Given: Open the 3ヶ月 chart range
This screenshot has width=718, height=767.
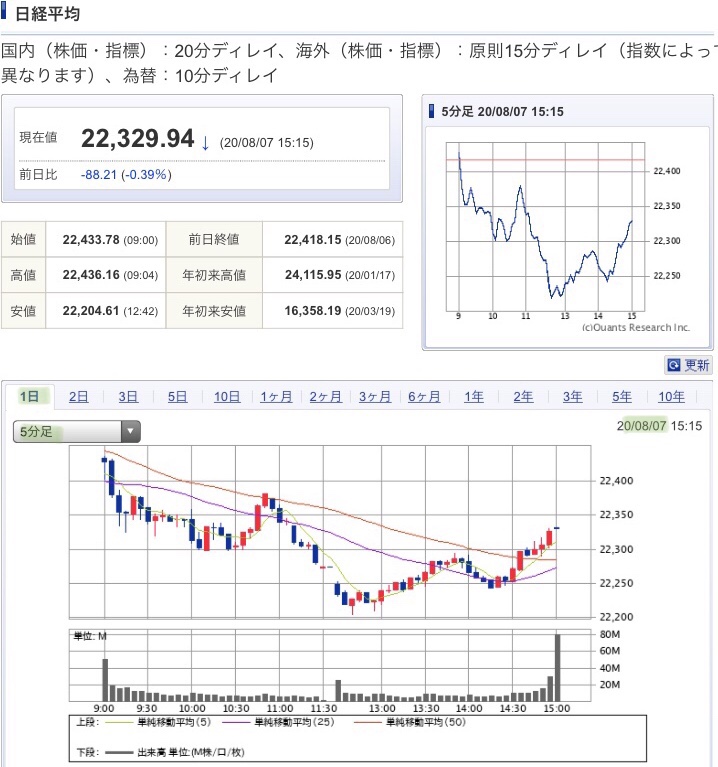Looking at the screenshot, I should 375,397.
